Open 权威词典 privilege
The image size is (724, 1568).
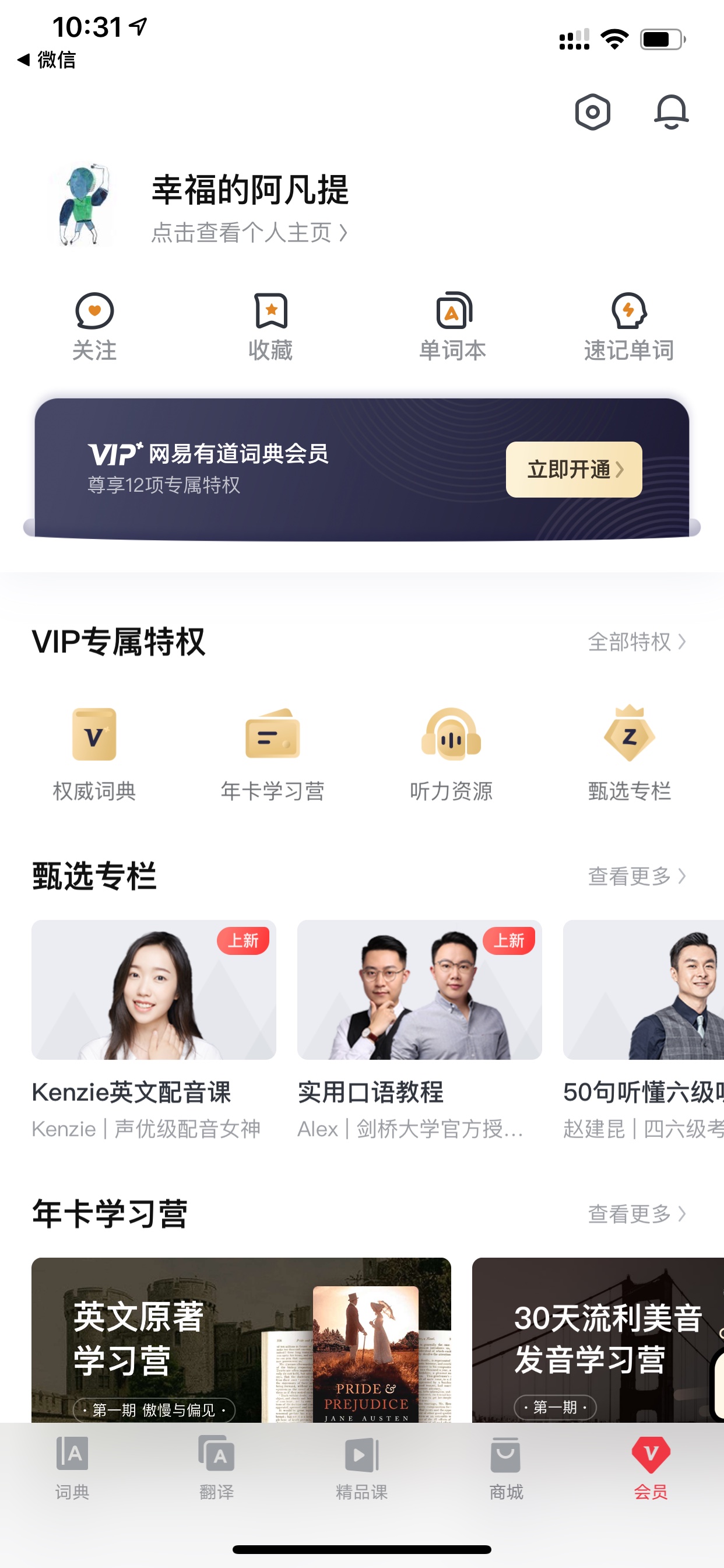click(94, 755)
